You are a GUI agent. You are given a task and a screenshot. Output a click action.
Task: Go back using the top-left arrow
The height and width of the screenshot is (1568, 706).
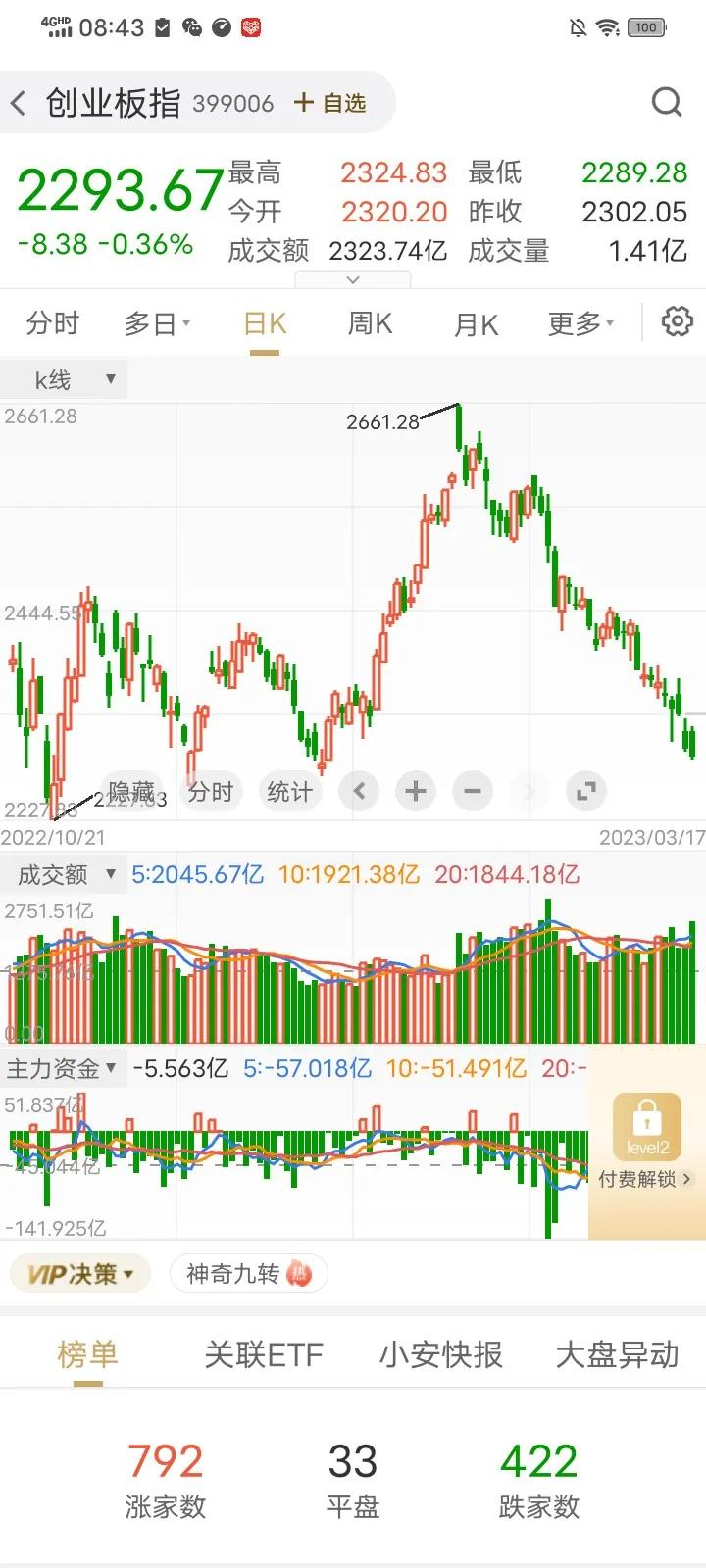tap(19, 103)
